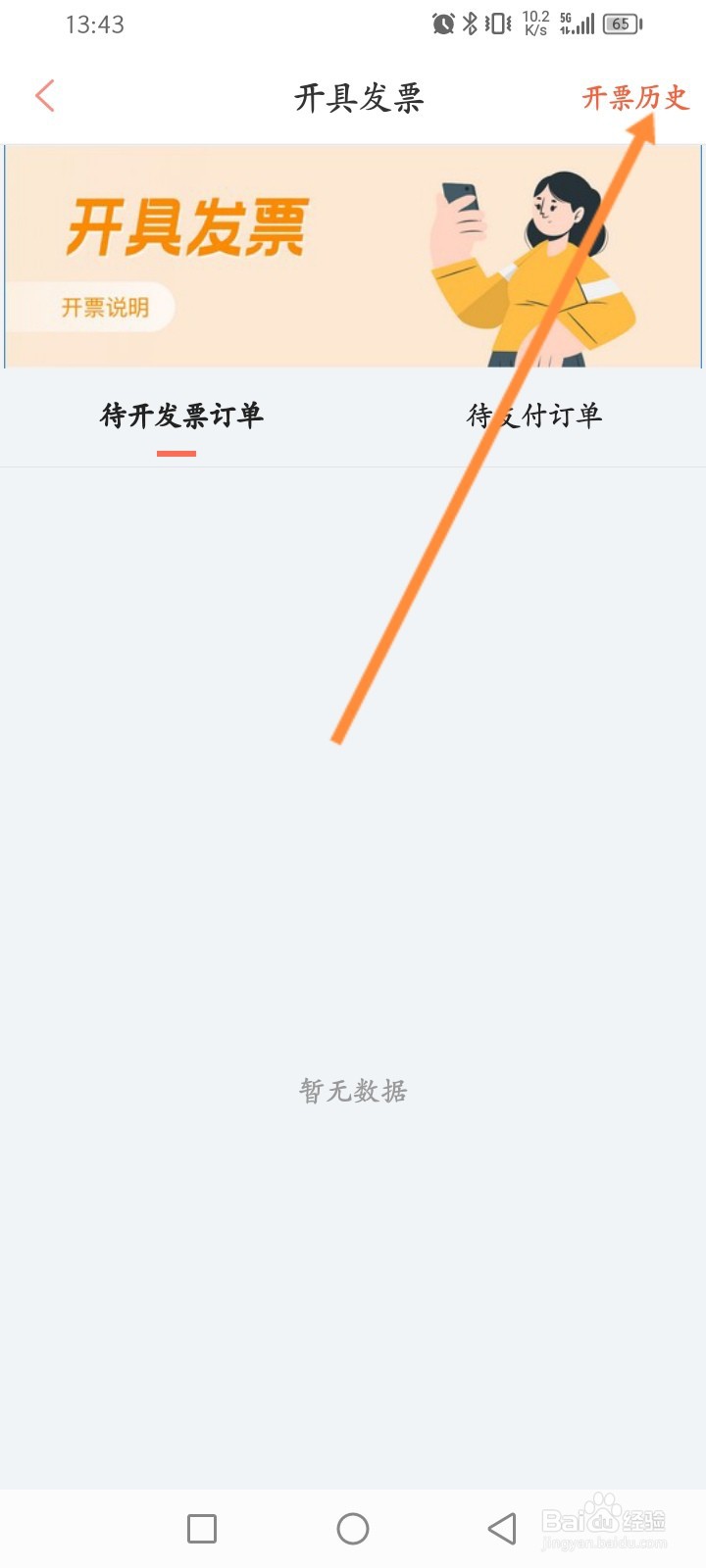Screen dimensions: 706x1568
Task: Open the alarm clock status icon
Action: pos(443,22)
